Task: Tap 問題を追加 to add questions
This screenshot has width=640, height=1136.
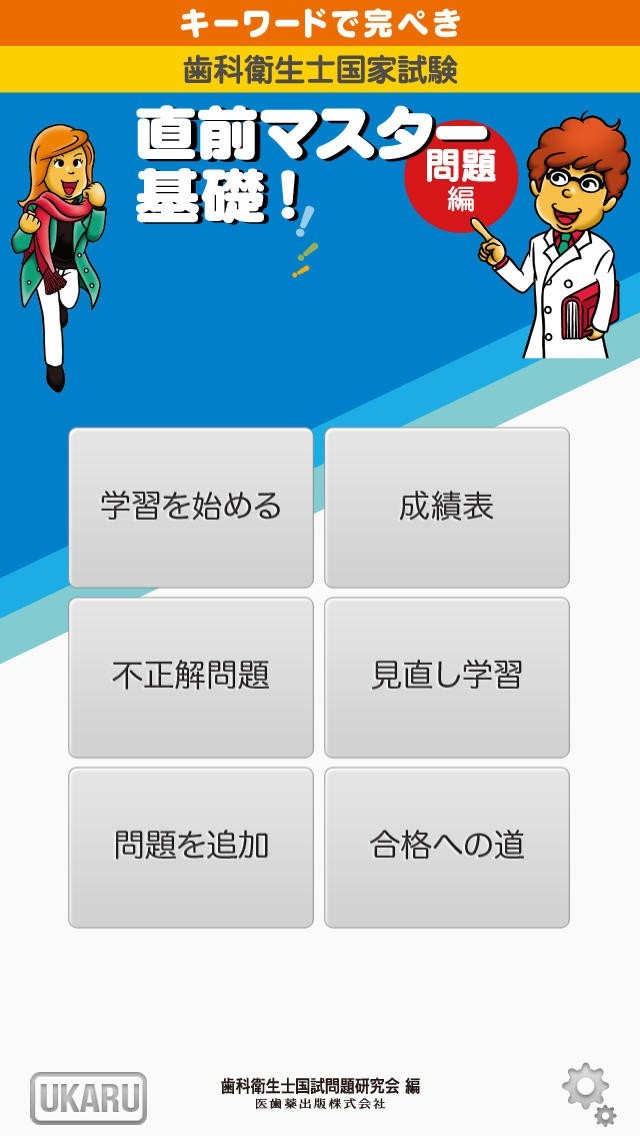Action: pyautogui.click(x=190, y=847)
